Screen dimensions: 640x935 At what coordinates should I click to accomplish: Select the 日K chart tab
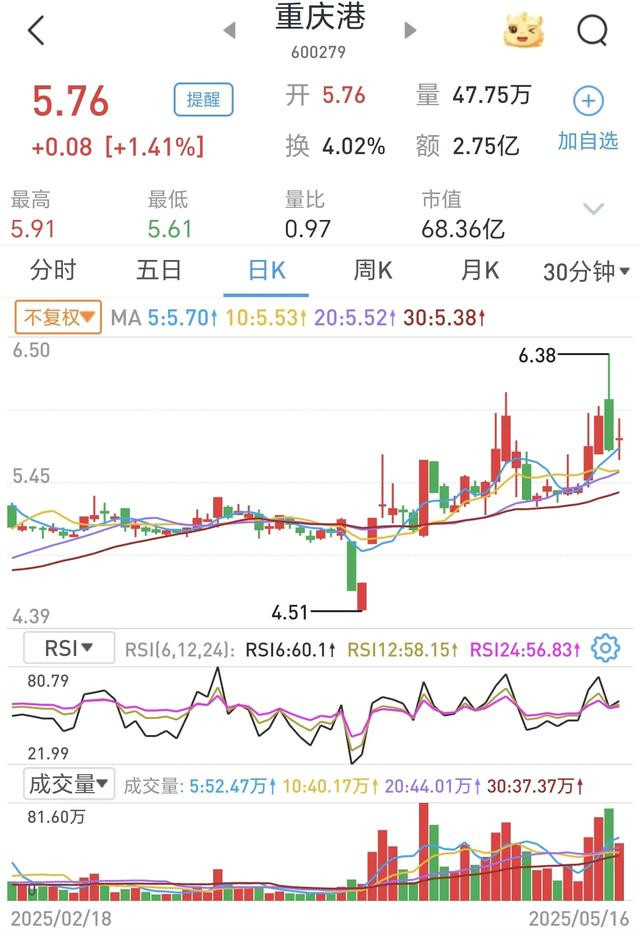266,270
